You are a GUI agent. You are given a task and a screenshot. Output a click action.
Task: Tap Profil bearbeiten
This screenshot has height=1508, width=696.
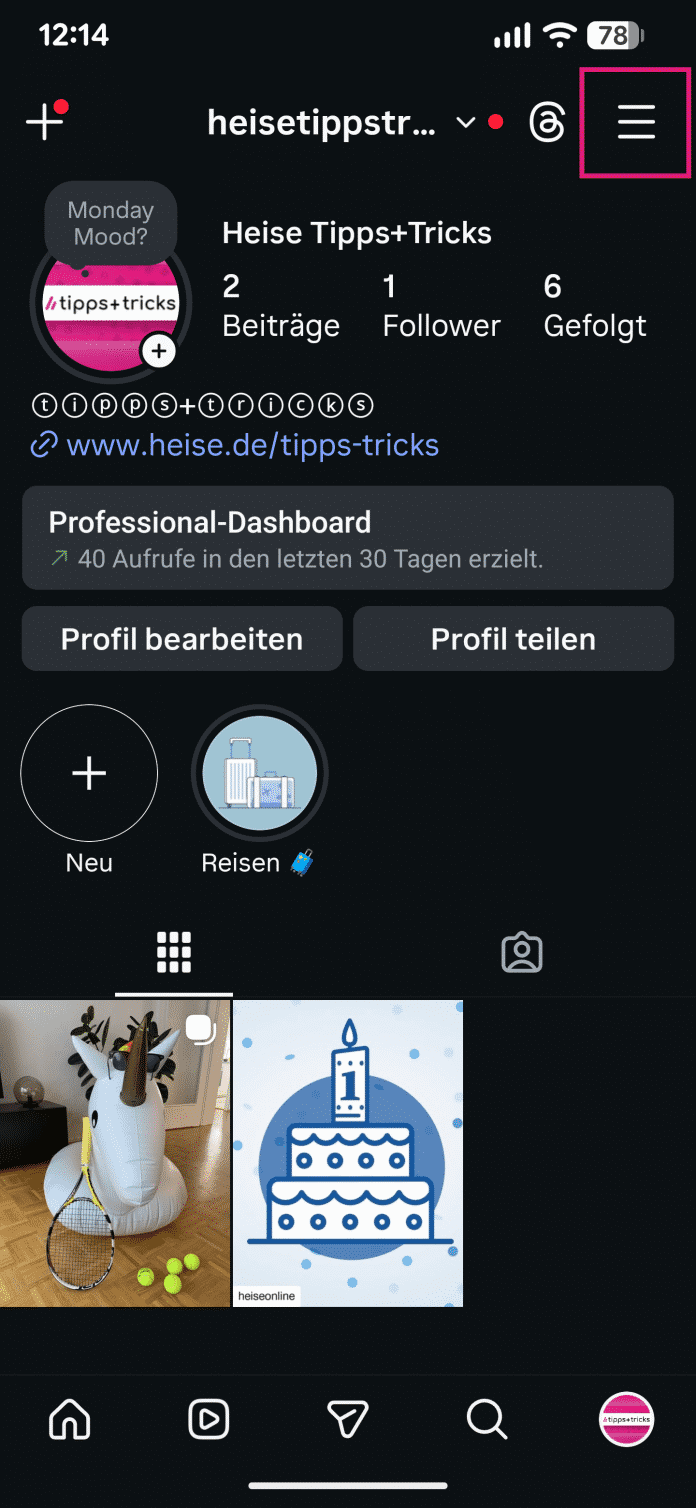pos(182,639)
